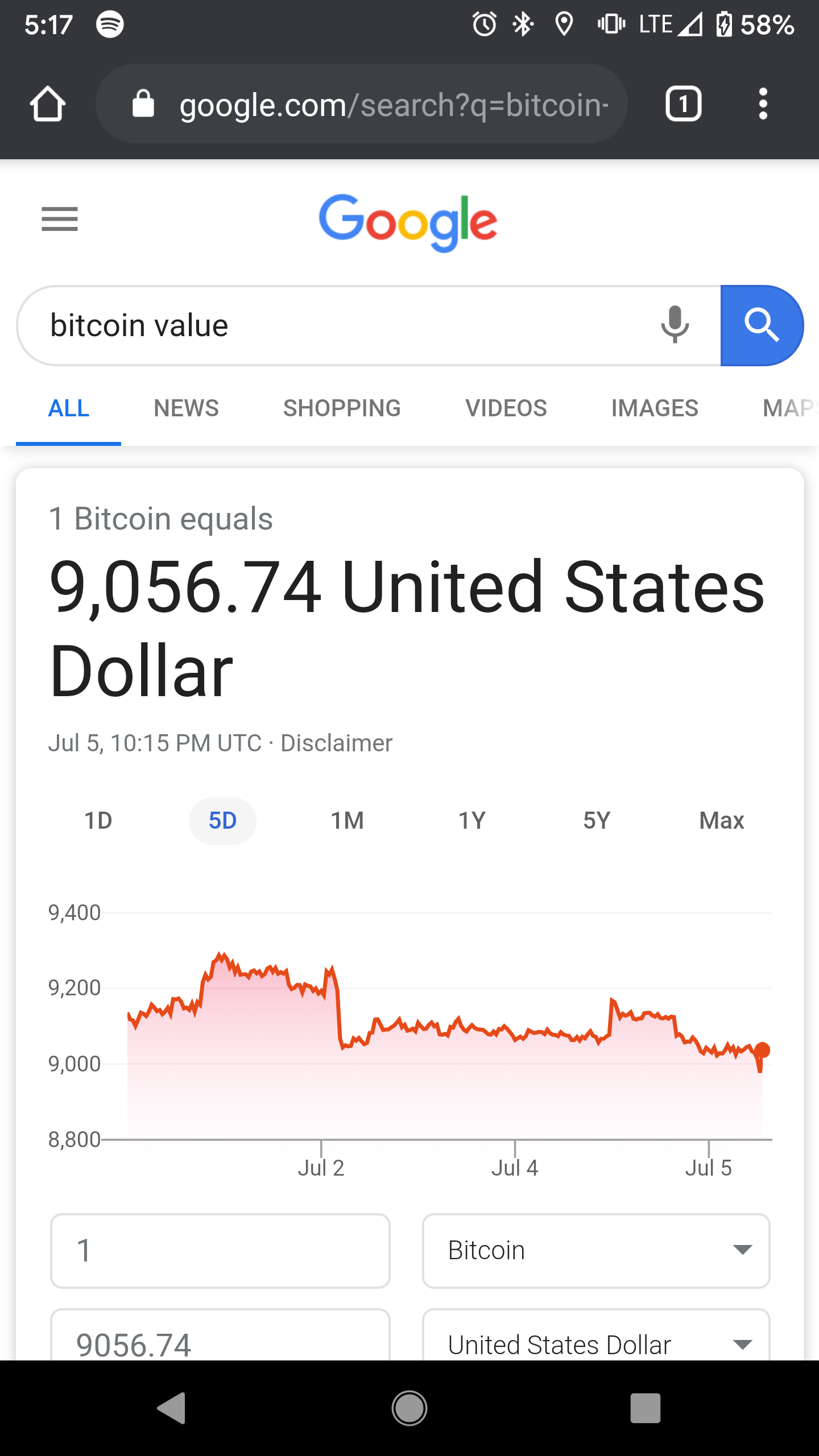Switch to the News tab
Image resolution: width=819 pixels, height=1456 pixels.
[186, 408]
